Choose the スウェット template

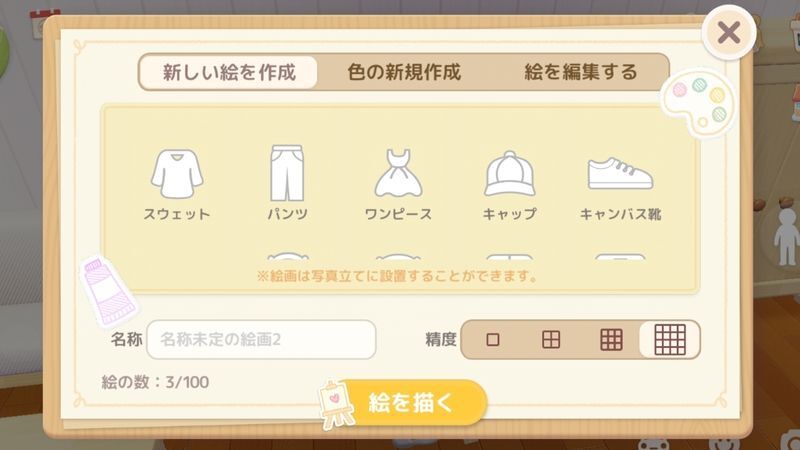tap(176, 183)
